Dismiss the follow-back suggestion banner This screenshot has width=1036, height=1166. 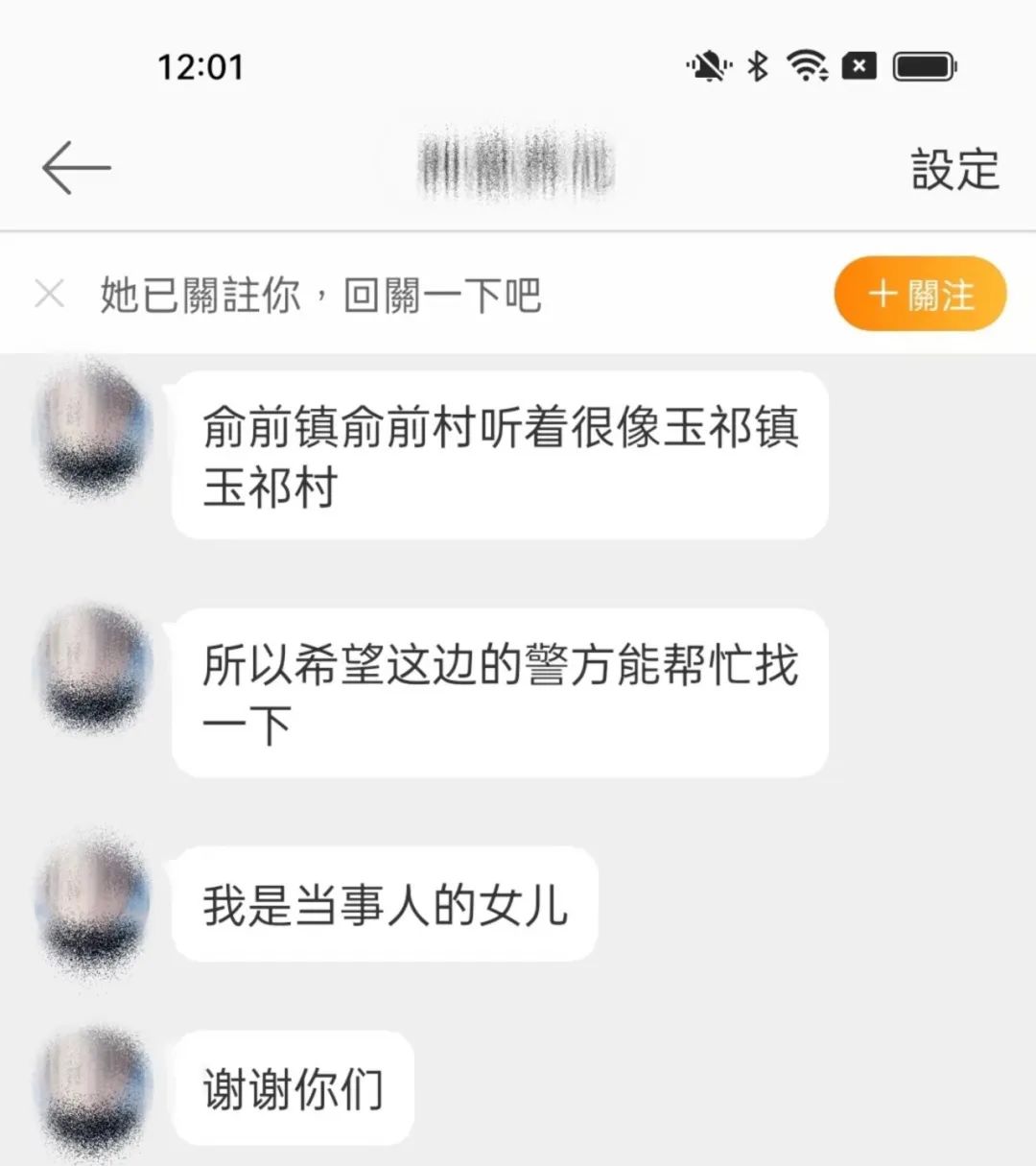tap(49, 295)
